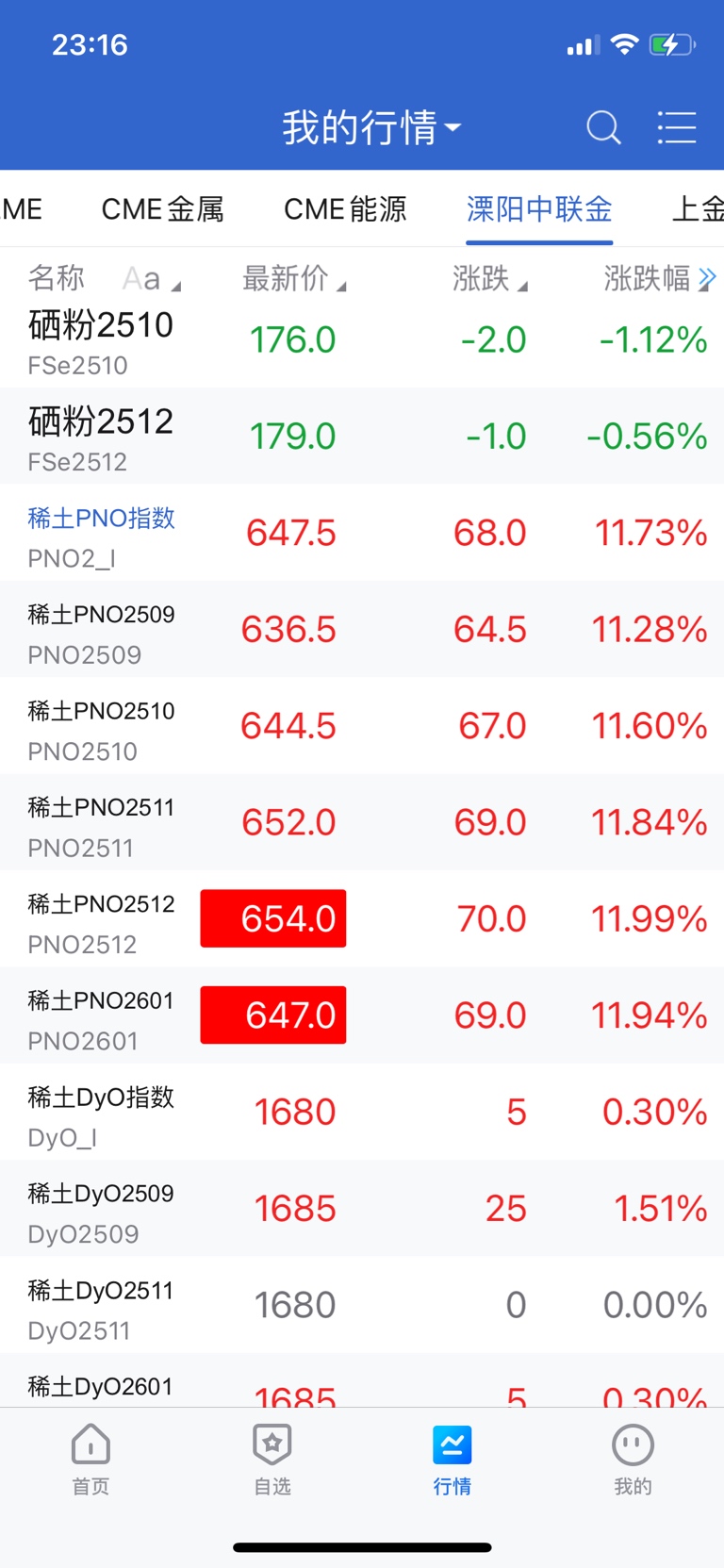This screenshot has width=724, height=1568.
Task: Switch to the CME金属 tab
Action: (x=162, y=208)
